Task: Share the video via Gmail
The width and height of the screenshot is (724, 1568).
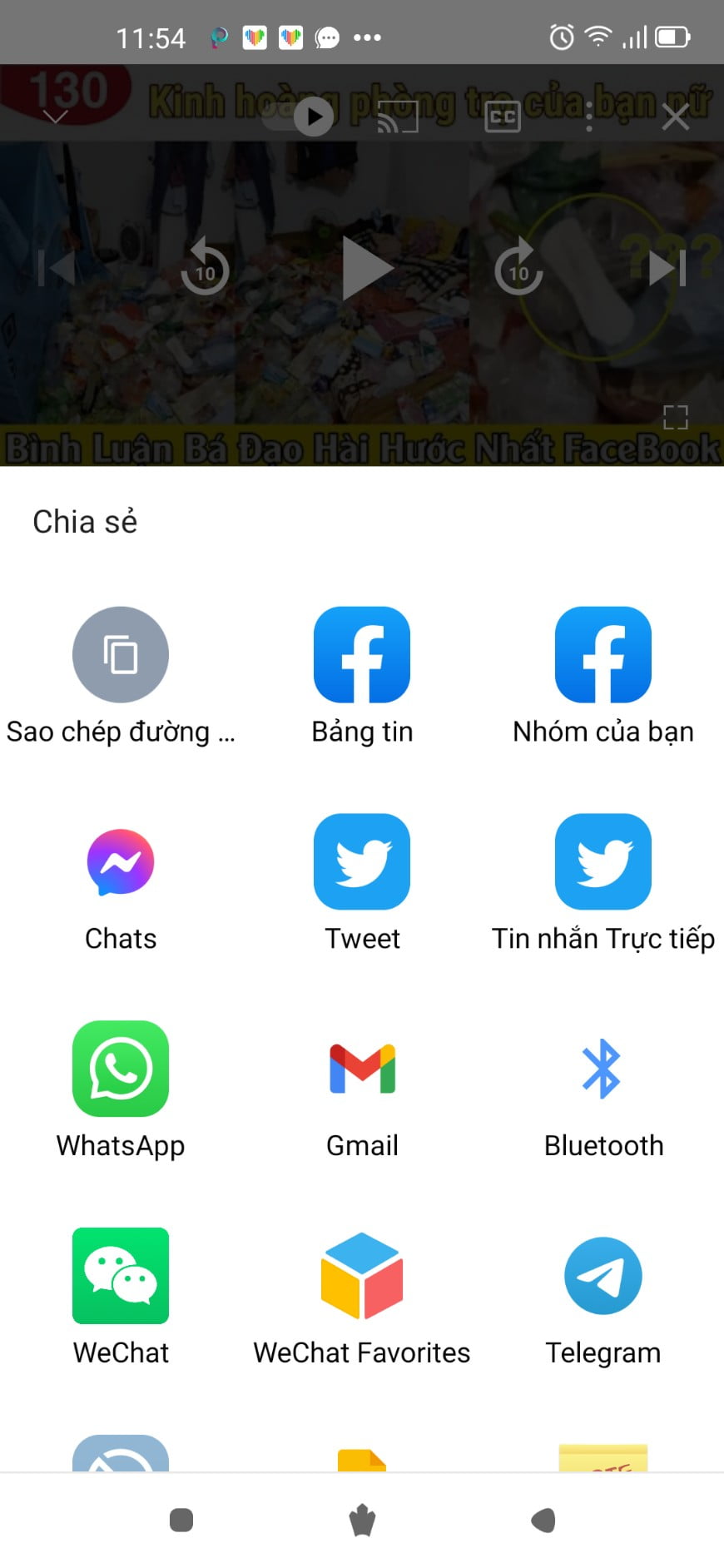Action: point(362,1069)
